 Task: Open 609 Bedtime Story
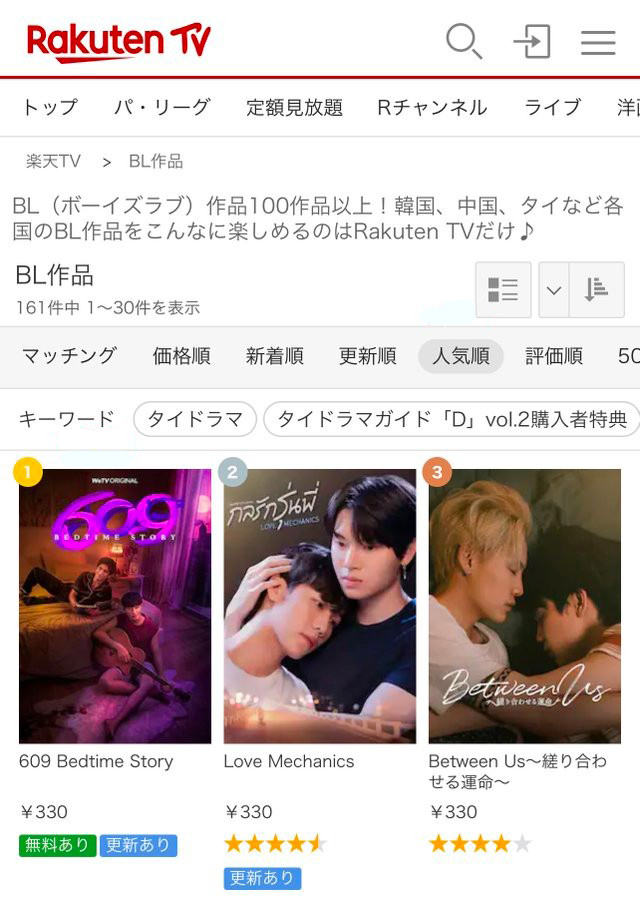tap(115, 606)
